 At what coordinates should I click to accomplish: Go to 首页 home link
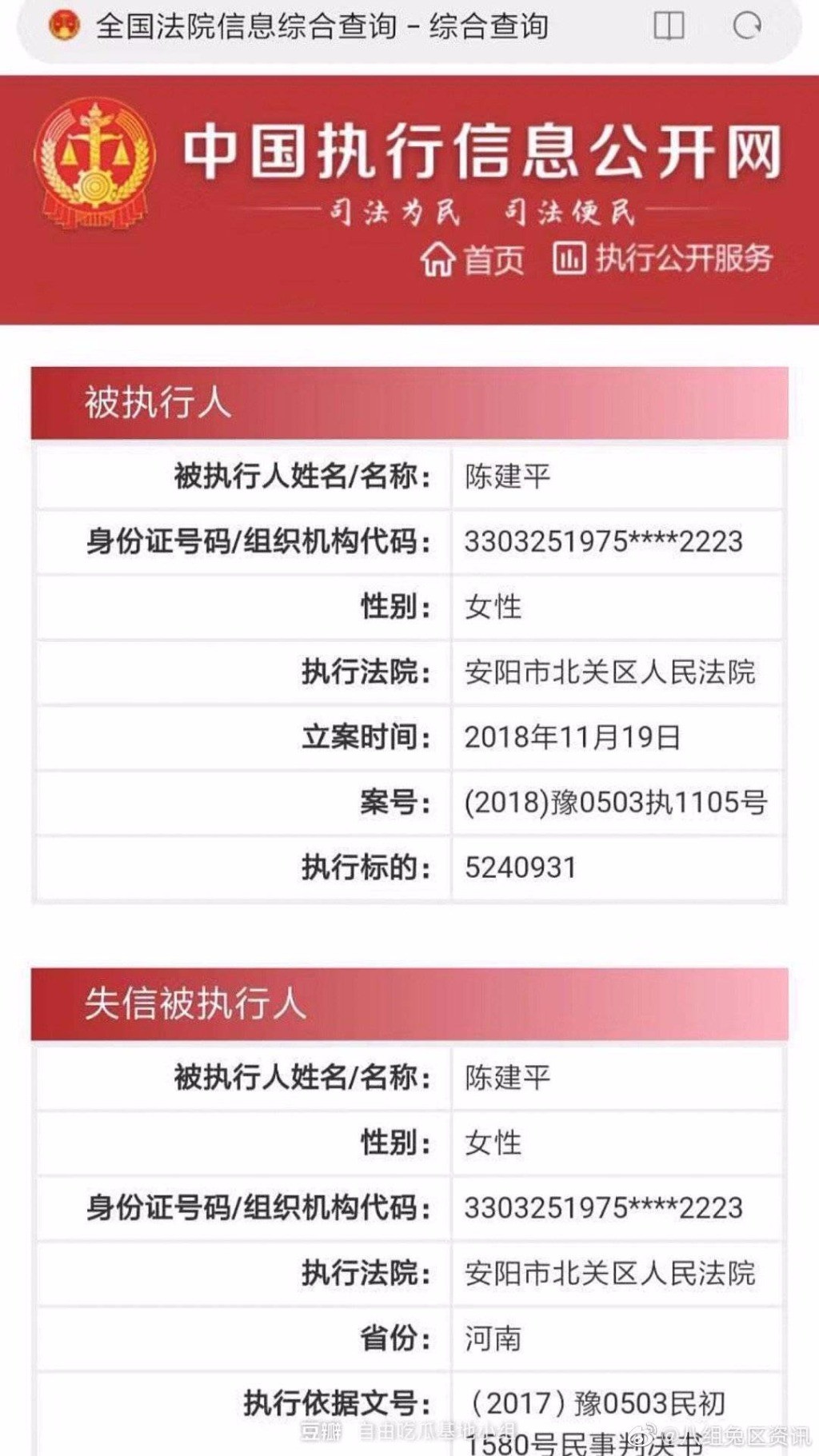pyautogui.click(x=473, y=259)
